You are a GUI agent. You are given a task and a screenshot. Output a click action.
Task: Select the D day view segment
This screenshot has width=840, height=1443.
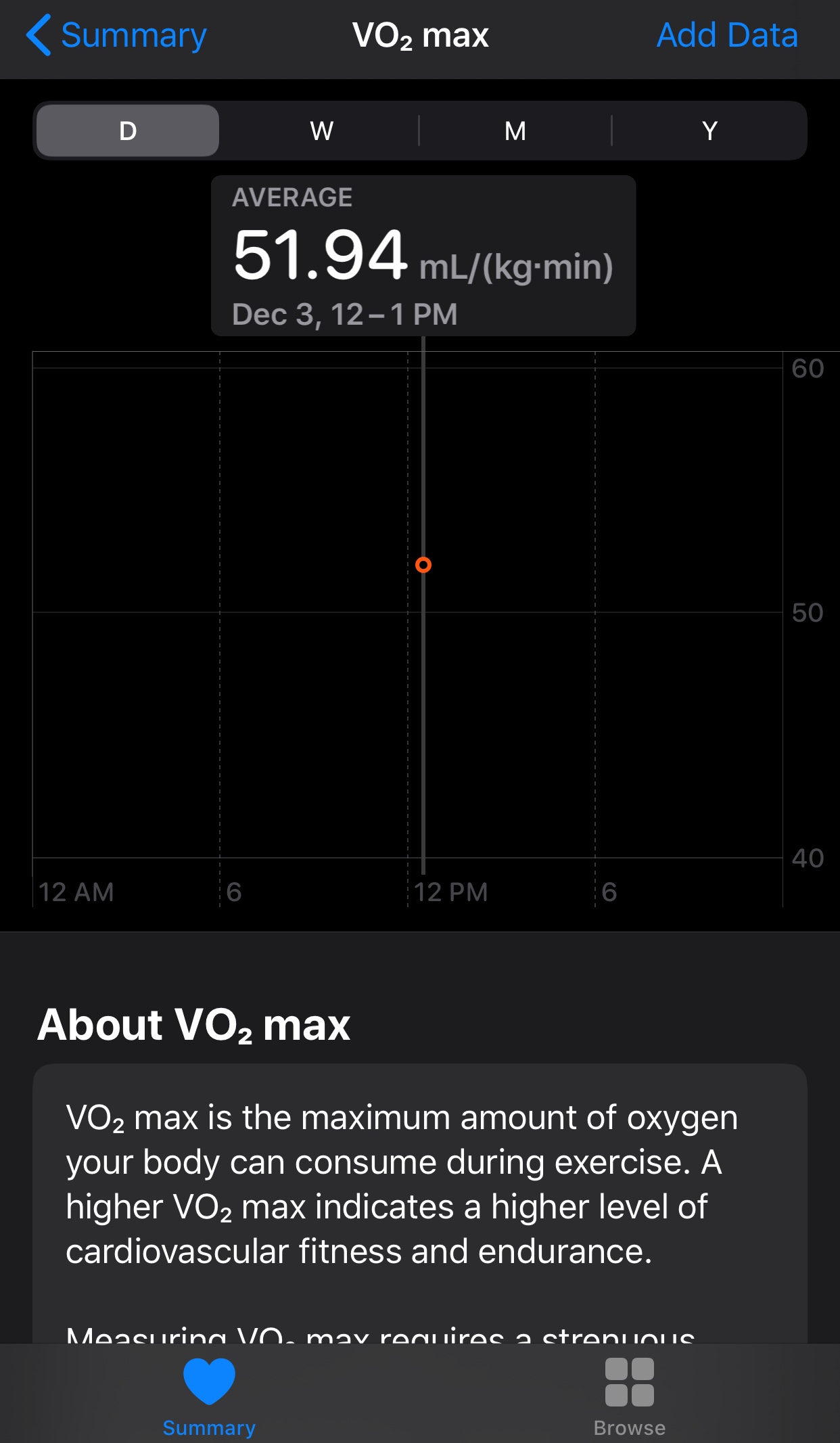coord(126,131)
